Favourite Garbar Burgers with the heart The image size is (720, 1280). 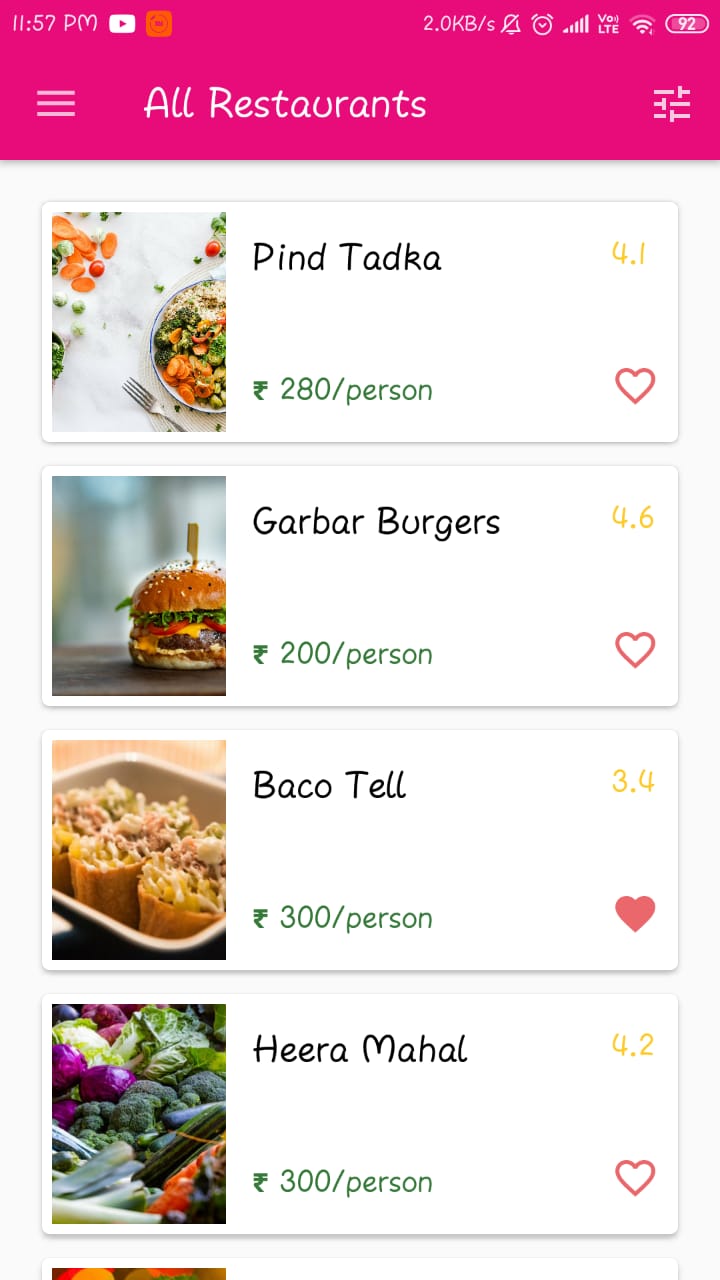tap(635, 650)
